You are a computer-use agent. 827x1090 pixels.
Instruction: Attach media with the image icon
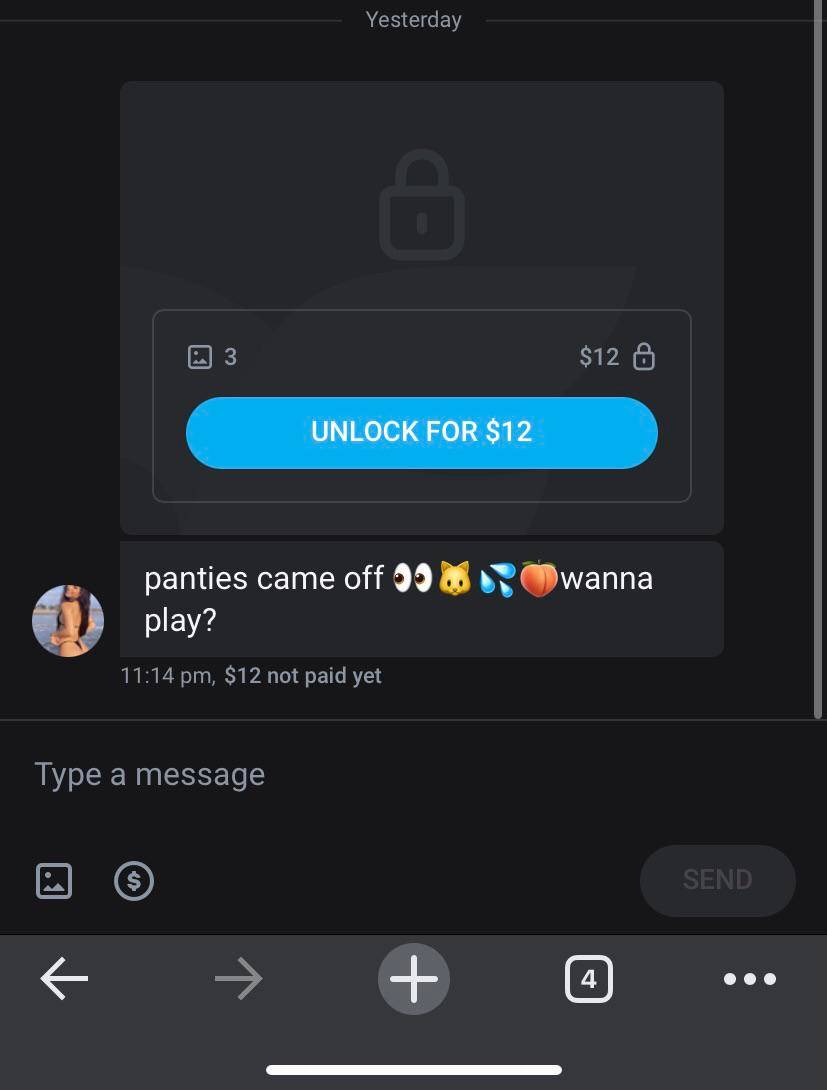(x=54, y=880)
